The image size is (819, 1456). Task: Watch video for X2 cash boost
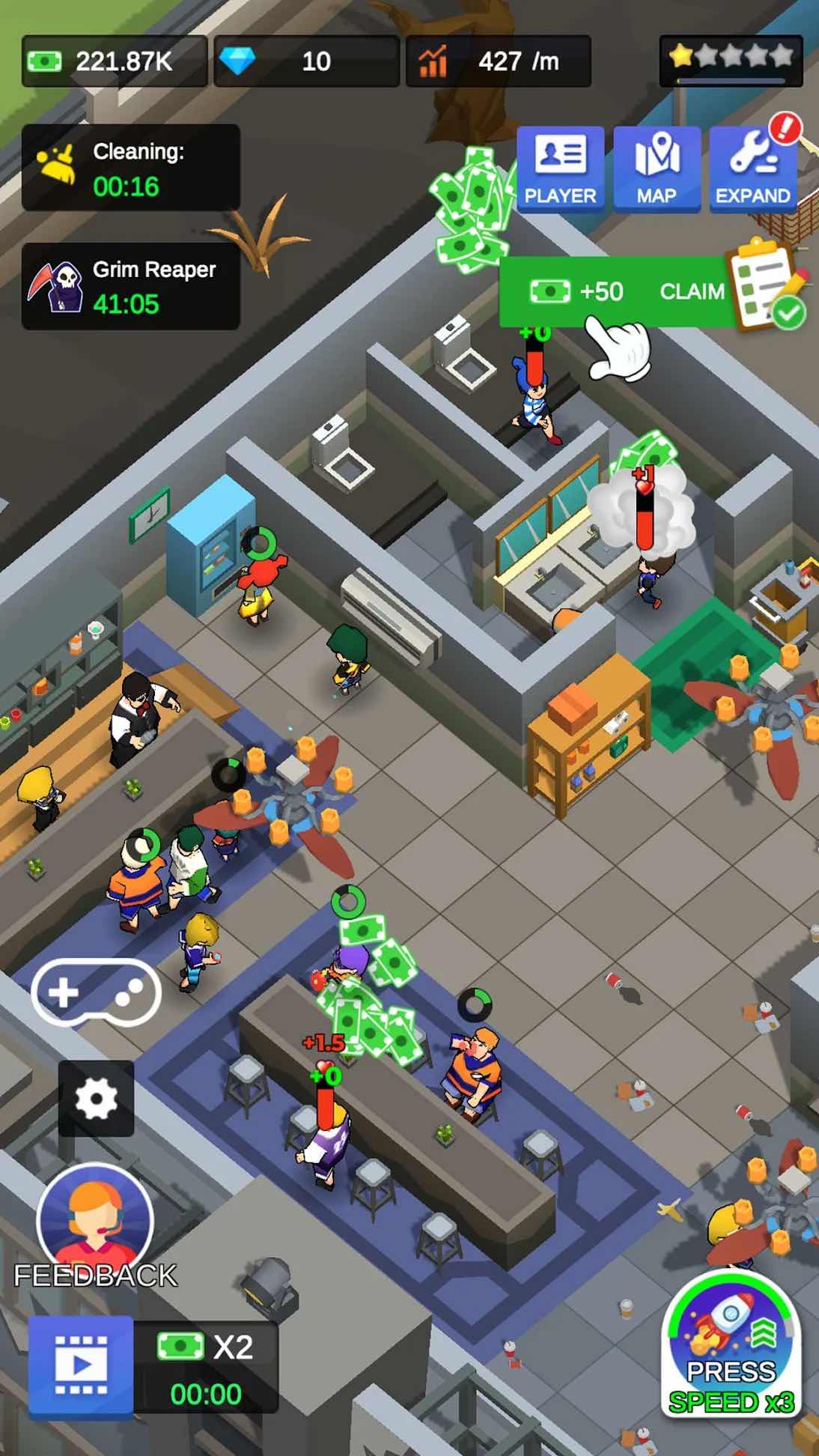[x=81, y=1368]
